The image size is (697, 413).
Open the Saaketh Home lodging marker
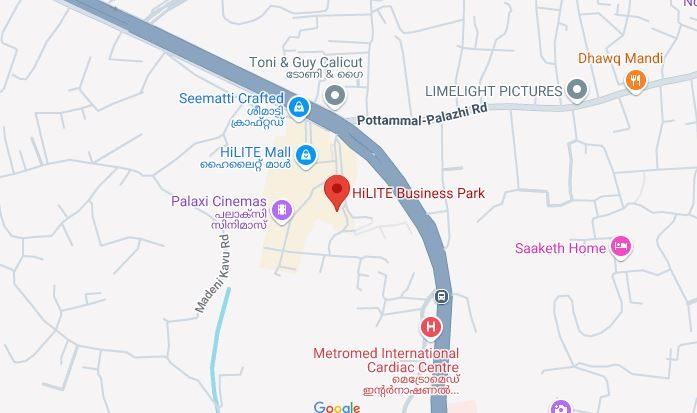(x=621, y=247)
